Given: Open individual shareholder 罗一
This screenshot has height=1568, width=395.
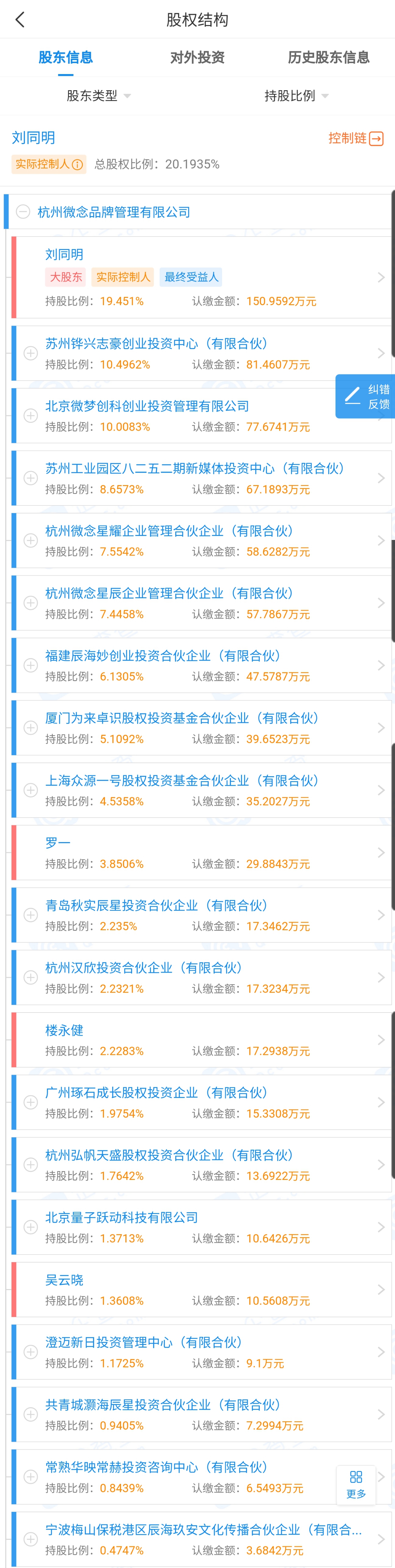Looking at the screenshot, I should pos(201,853).
